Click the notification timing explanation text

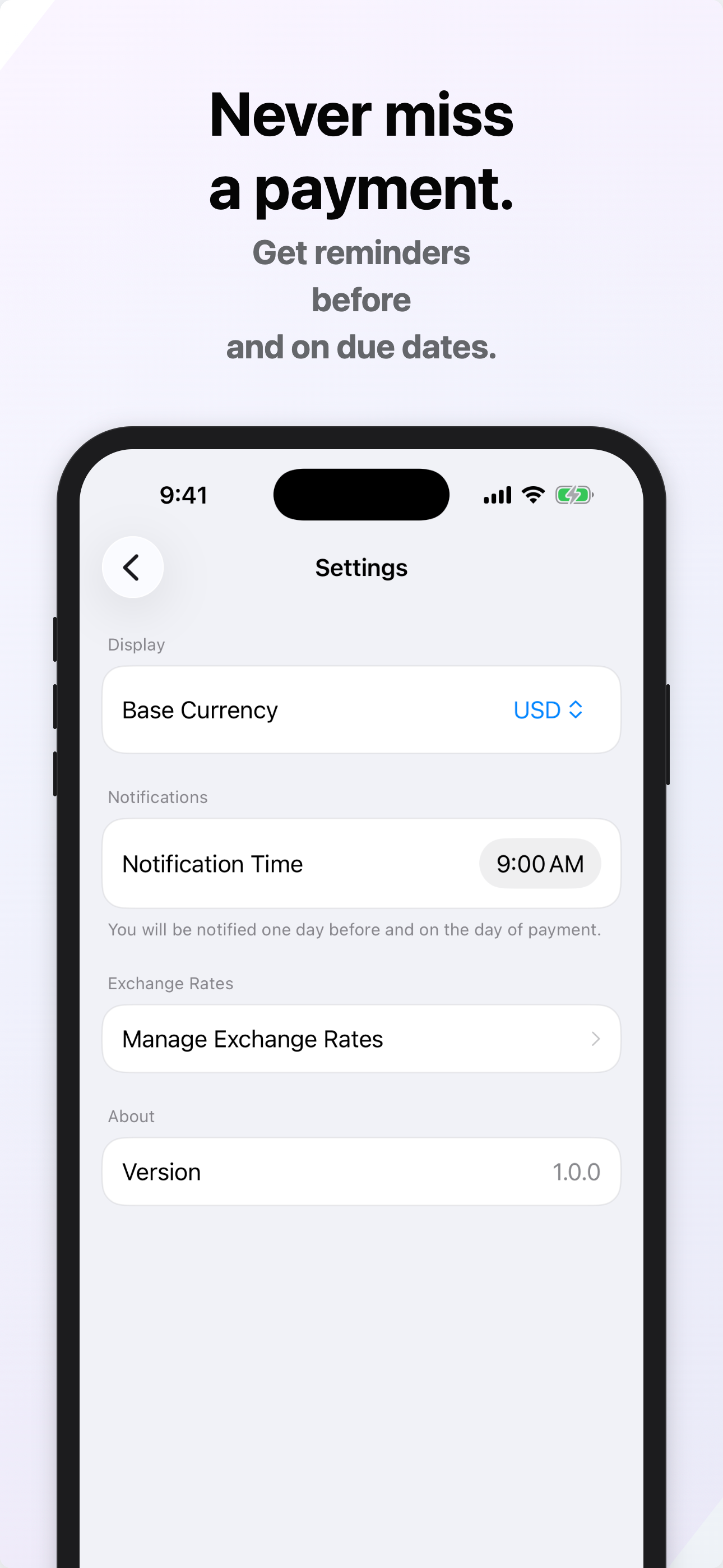[x=354, y=929]
